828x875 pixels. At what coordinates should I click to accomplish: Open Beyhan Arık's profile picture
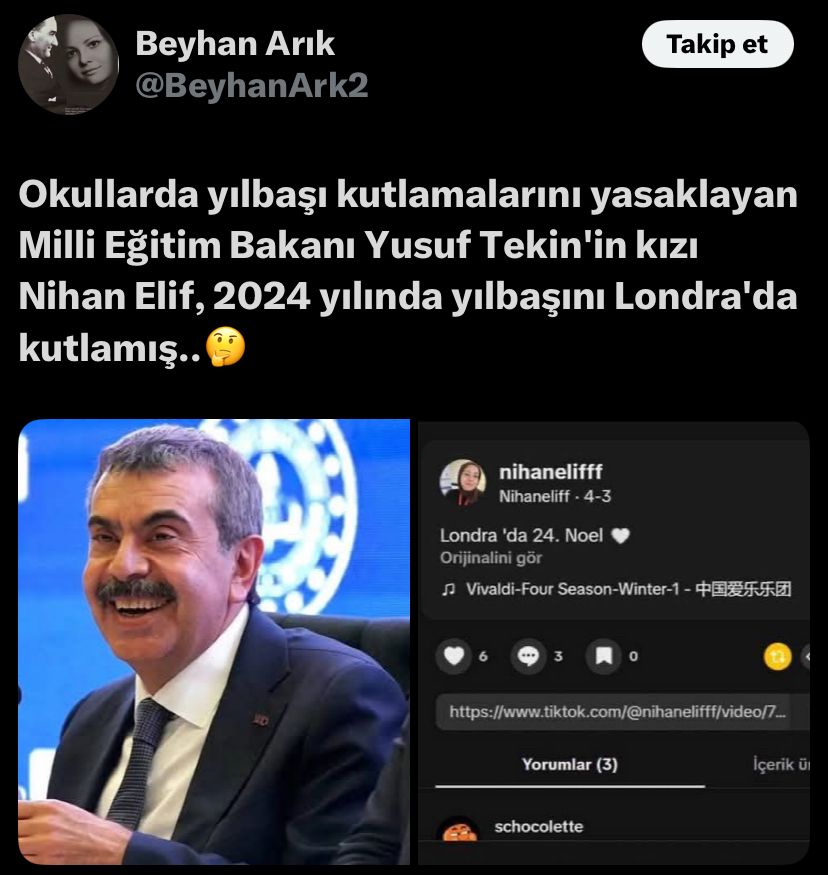click(68, 64)
